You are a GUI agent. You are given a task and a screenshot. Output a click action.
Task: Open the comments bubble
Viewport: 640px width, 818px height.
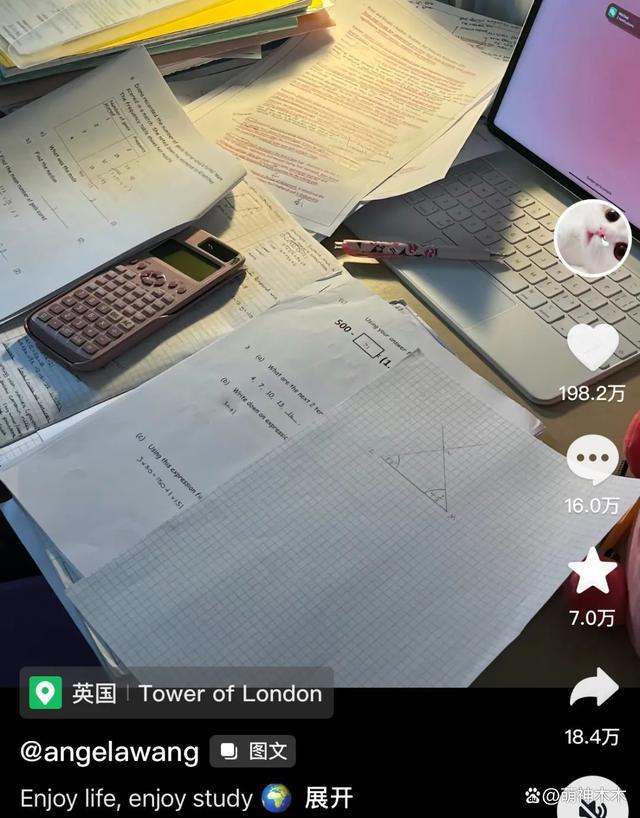click(592, 461)
